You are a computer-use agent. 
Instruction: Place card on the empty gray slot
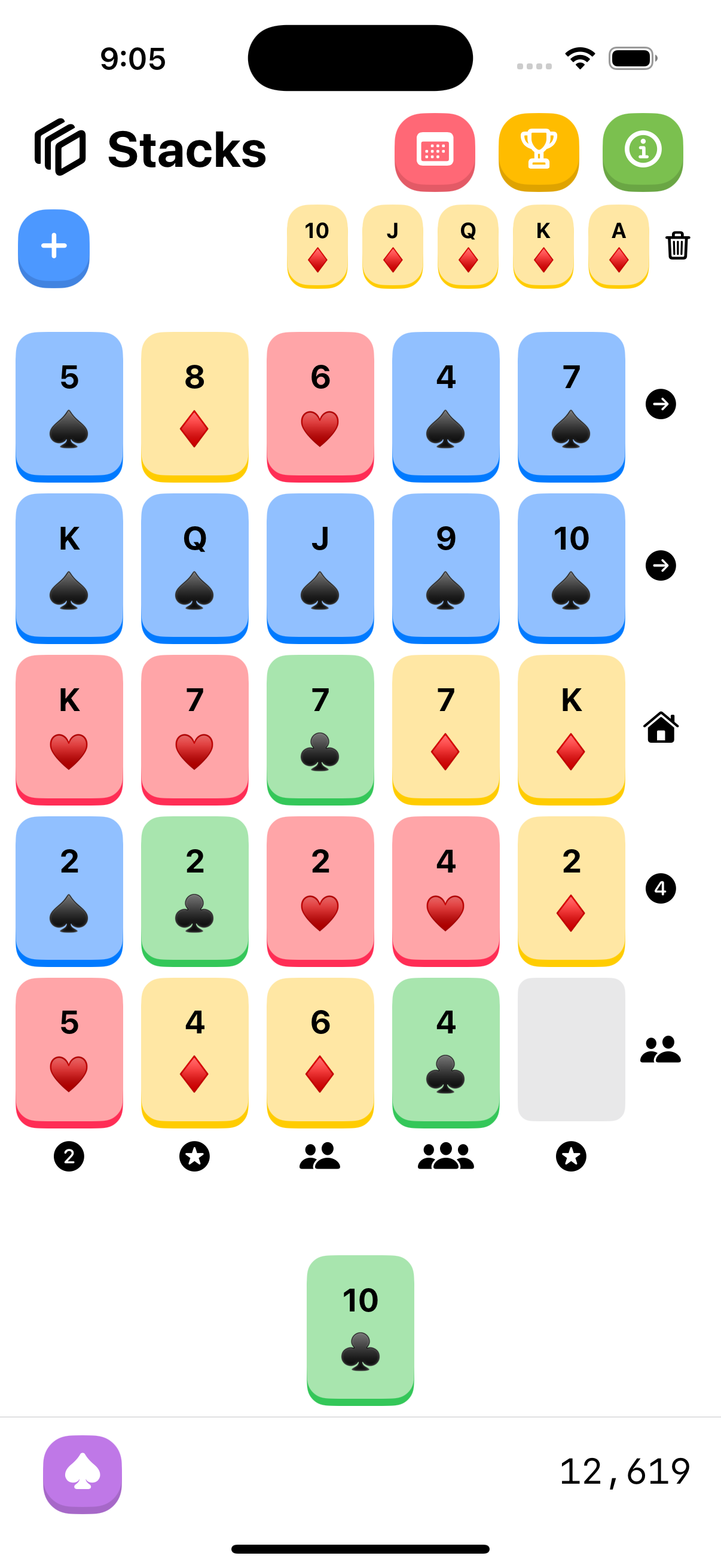click(571, 1048)
